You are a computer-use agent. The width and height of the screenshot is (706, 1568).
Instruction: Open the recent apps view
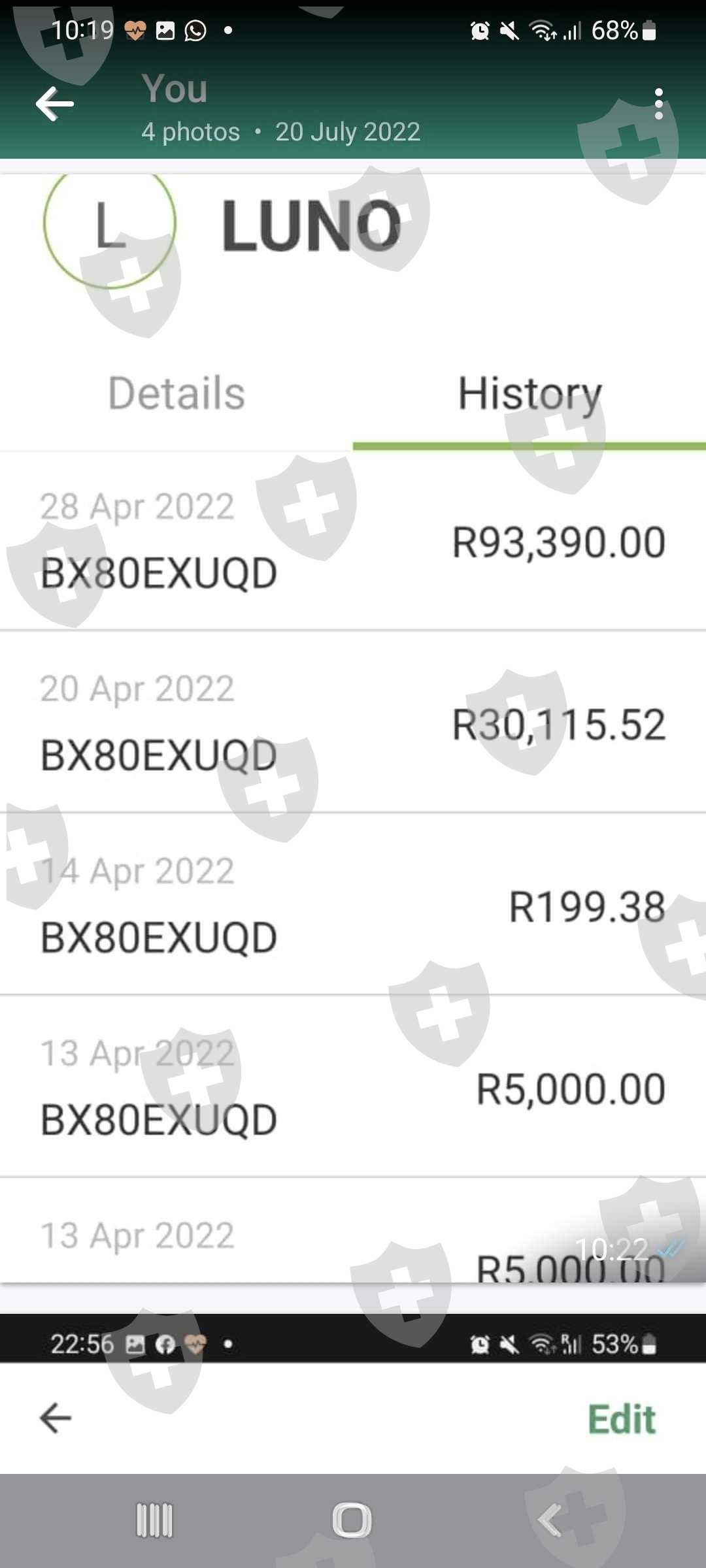[x=154, y=1520]
